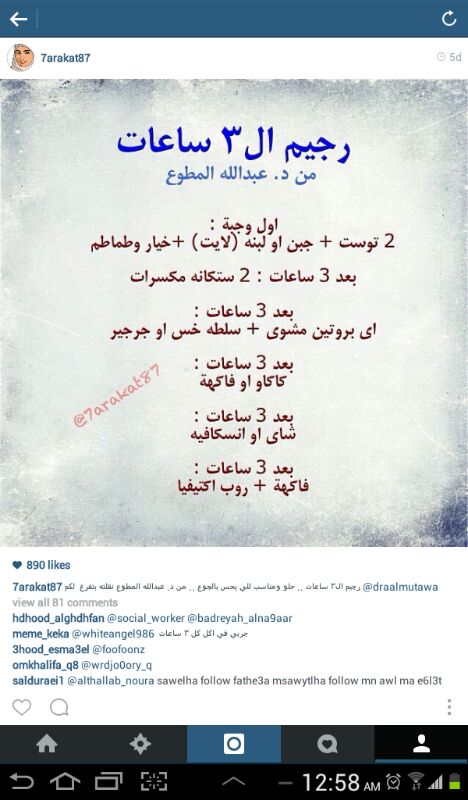Viewport: 468px width, 800px height.
Task: Open omkhalifa_q8's profile
Action: tap(45, 665)
